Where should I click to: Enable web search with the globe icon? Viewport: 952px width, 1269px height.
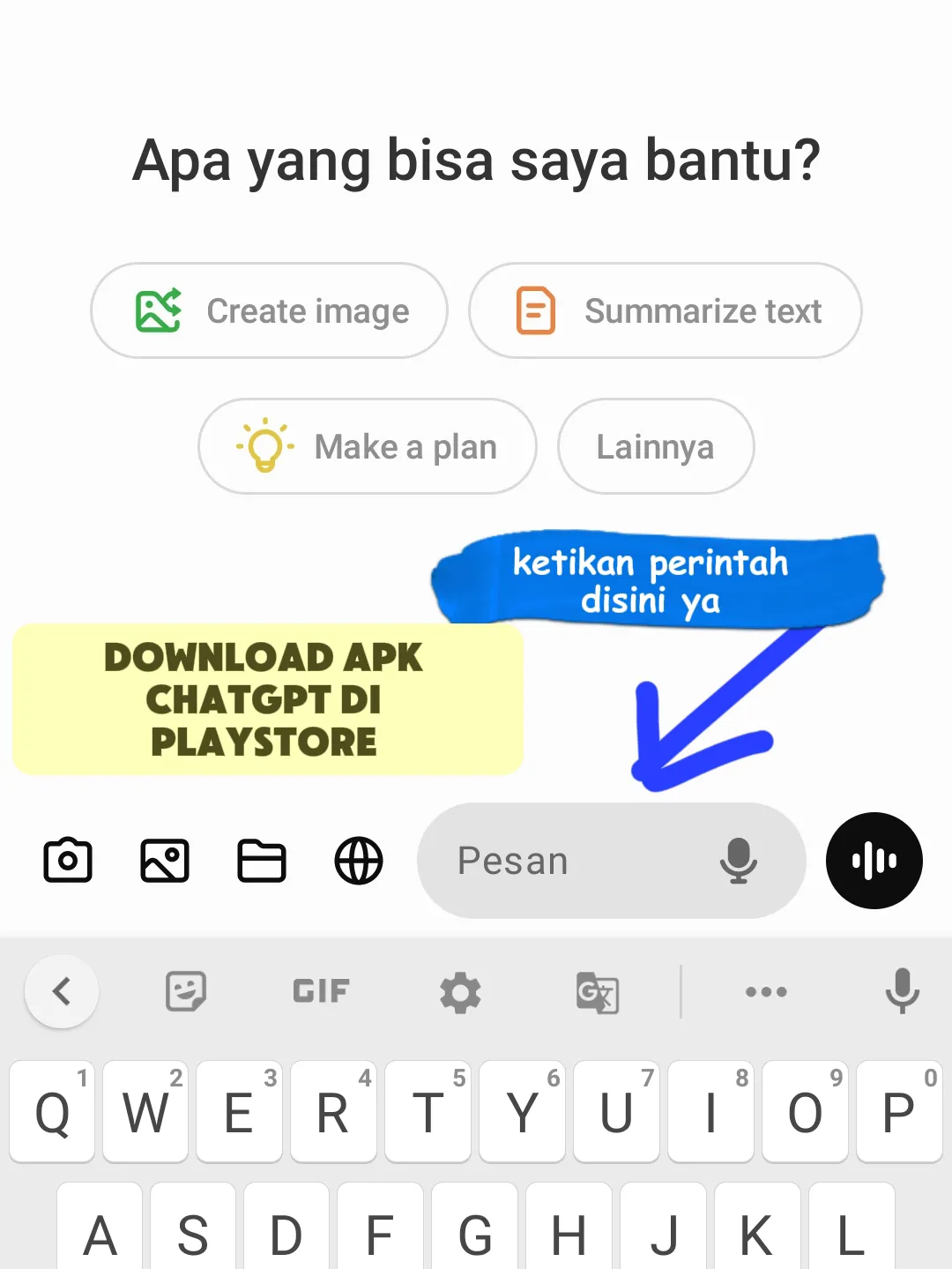coord(359,861)
